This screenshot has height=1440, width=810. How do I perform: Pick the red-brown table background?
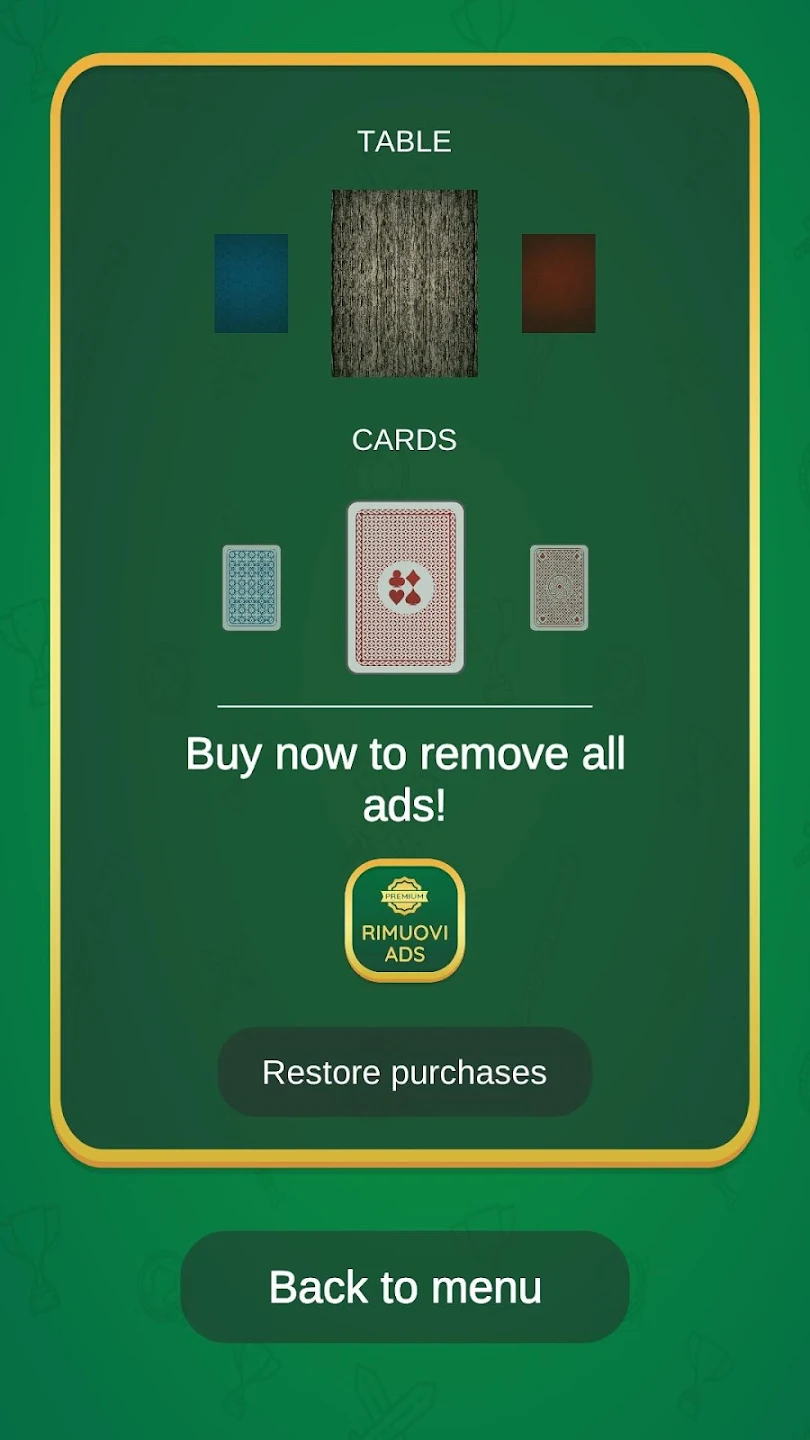tap(559, 283)
